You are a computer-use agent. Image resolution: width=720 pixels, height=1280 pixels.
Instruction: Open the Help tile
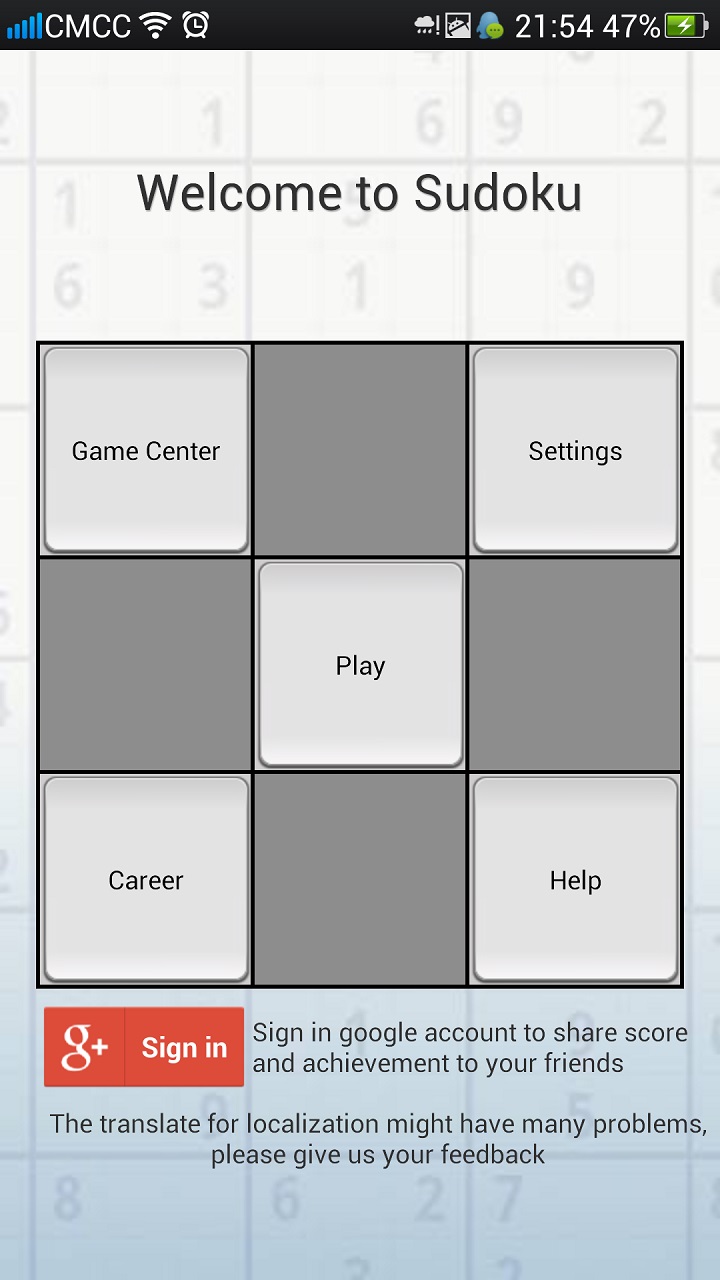tap(575, 880)
